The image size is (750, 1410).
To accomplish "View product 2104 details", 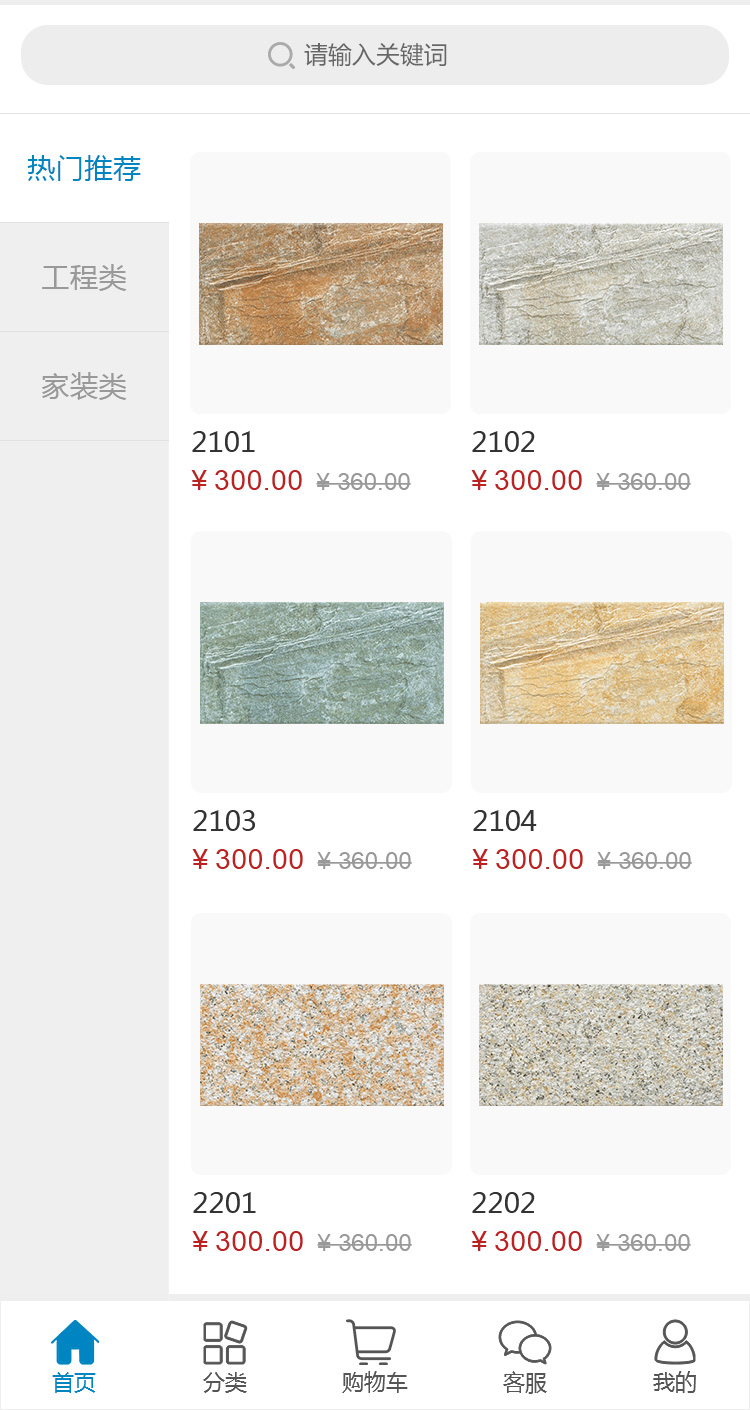I will pyautogui.click(x=601, y=663).
